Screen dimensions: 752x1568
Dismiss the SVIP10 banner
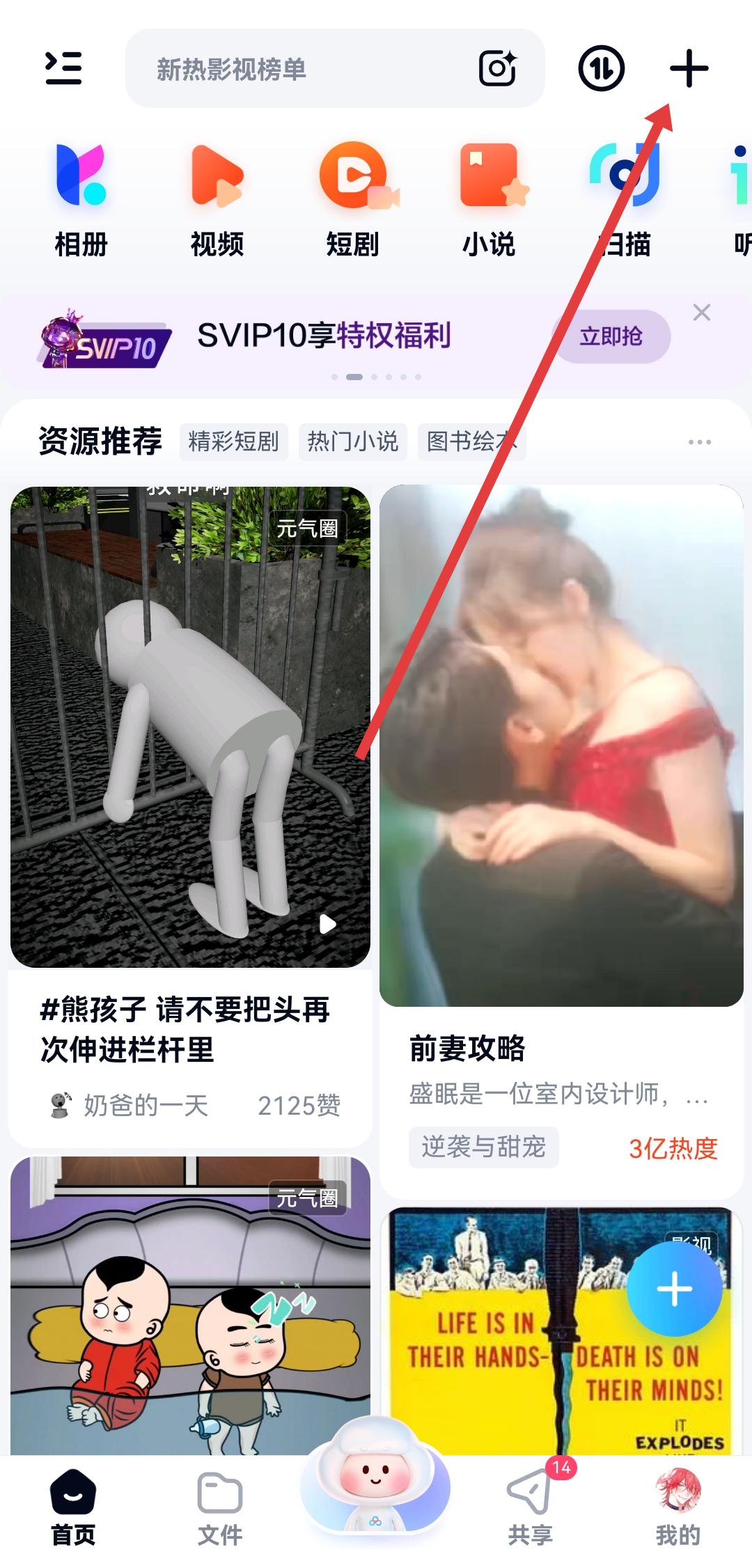click(701, 313)
